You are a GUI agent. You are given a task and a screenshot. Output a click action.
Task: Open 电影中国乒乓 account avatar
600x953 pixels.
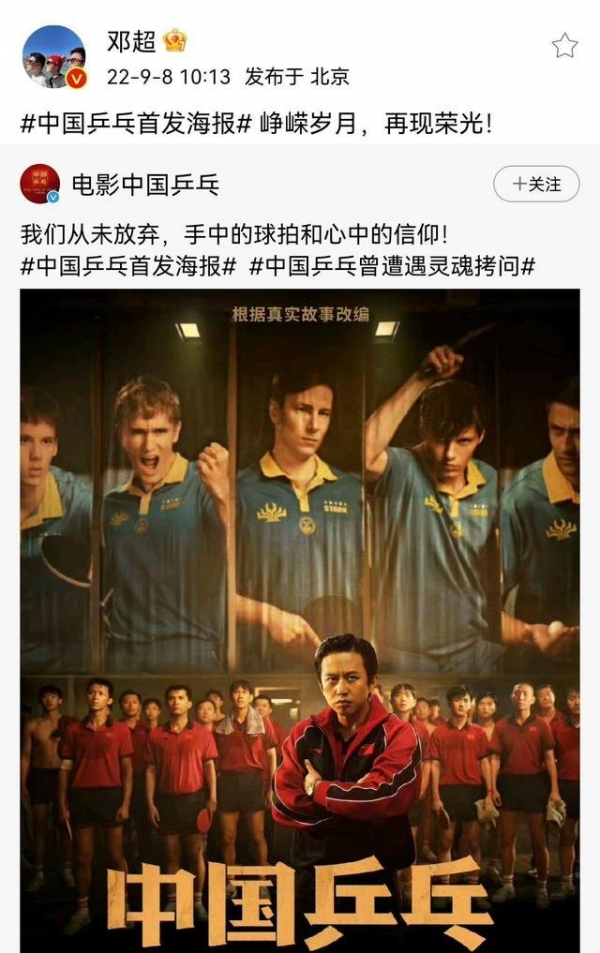tap(40, 184)
